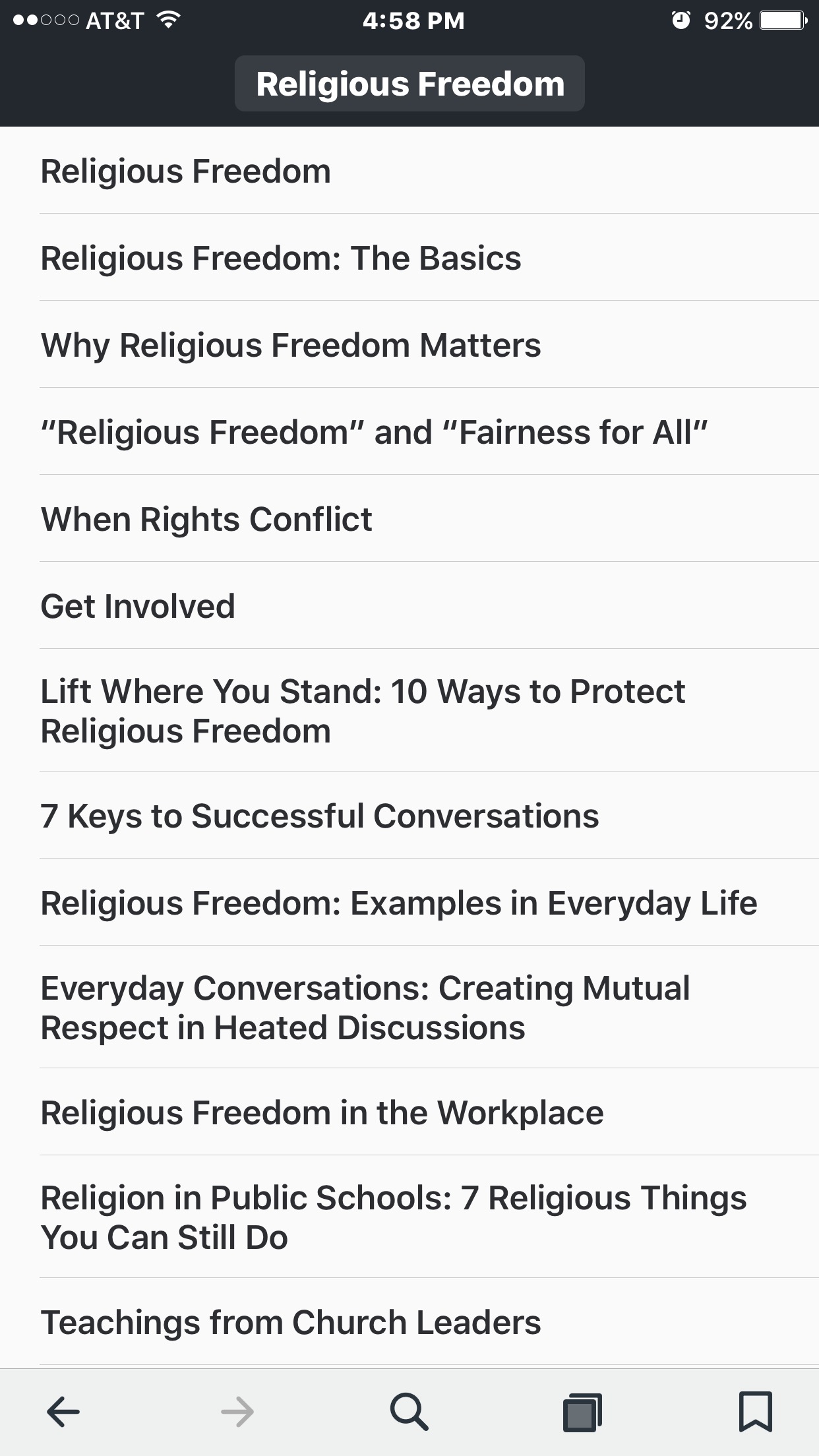Open Religious Freedom in the Workplace
Viewport: 819px width, 1456px height.
coord(409,1112)
